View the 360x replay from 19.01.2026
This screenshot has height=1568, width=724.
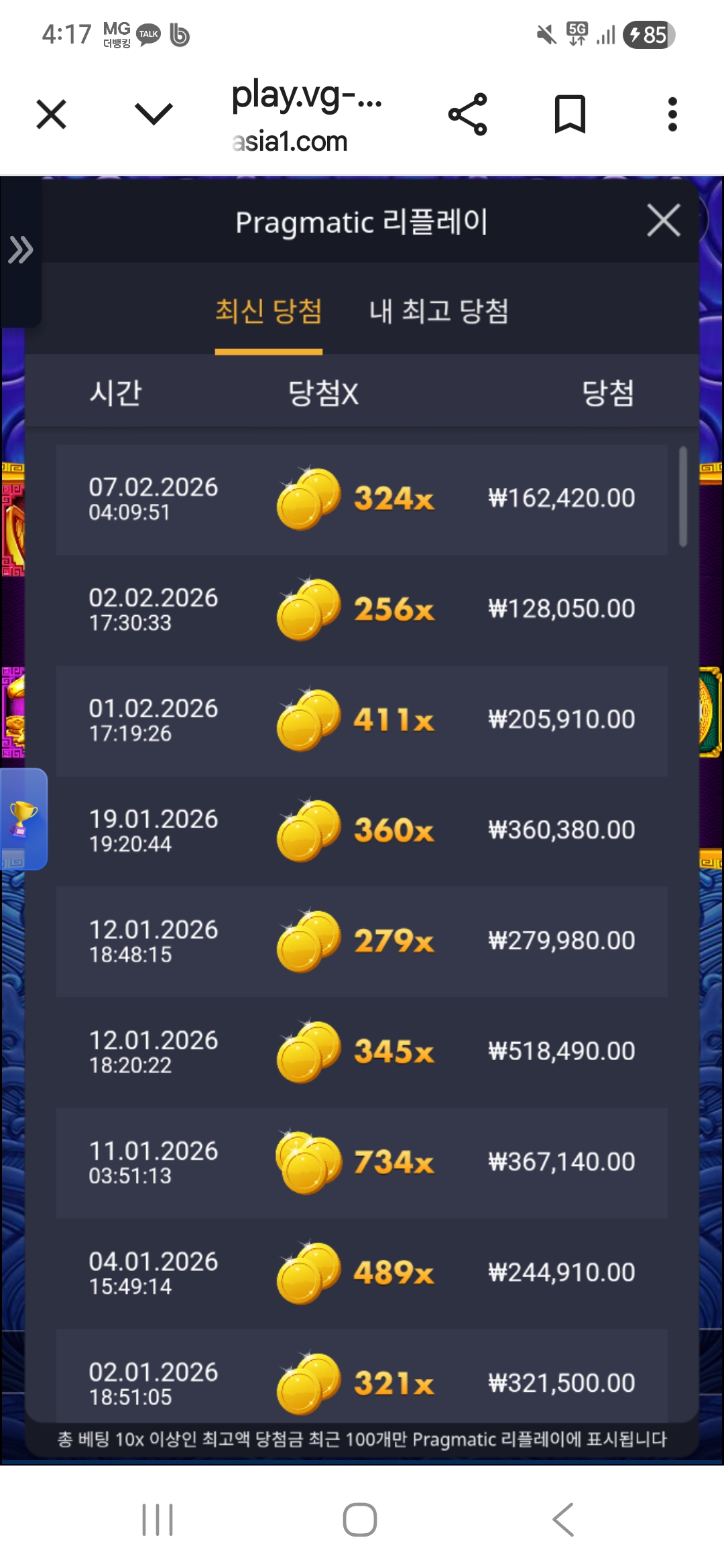click(x=362, y=831)
